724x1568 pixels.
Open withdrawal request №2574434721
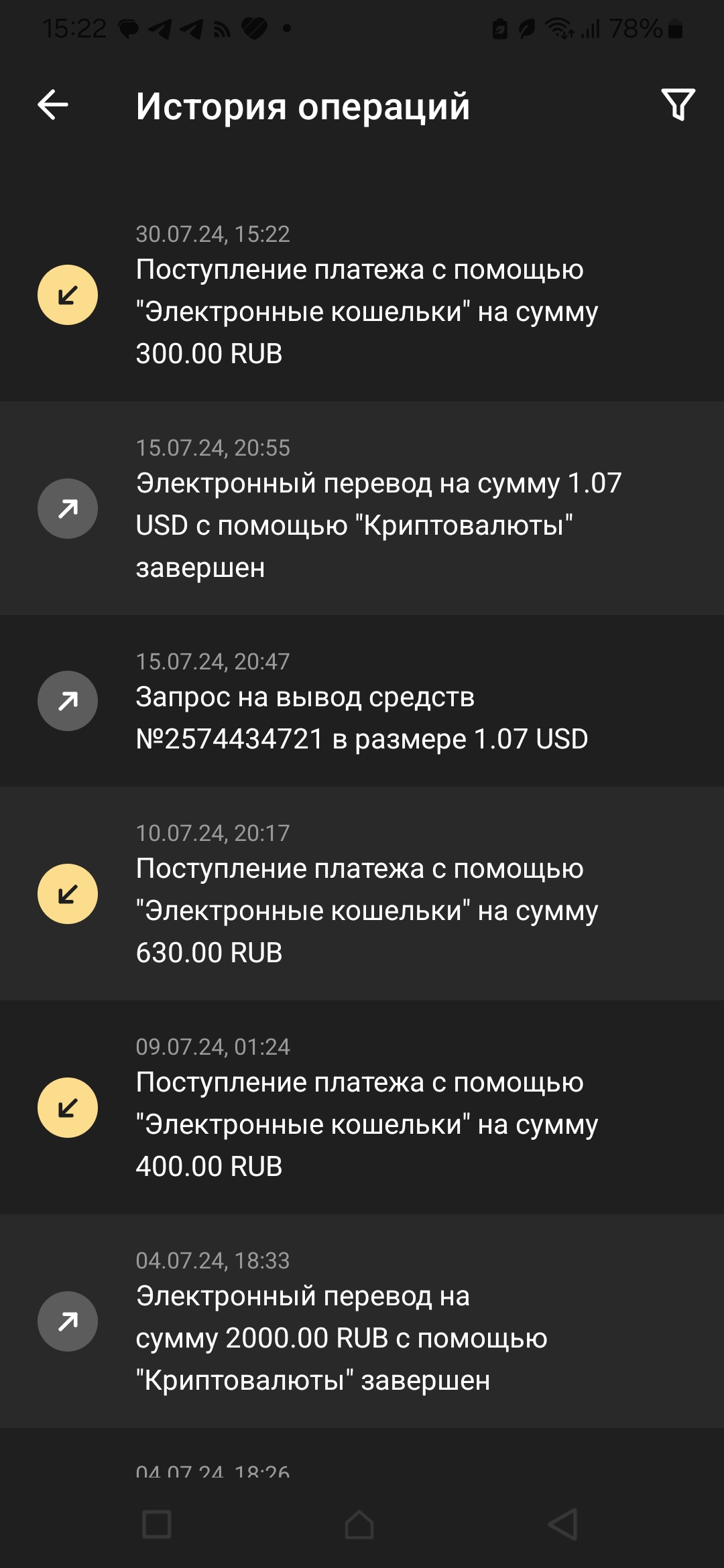pyautogui.click(x=362, y=702)
